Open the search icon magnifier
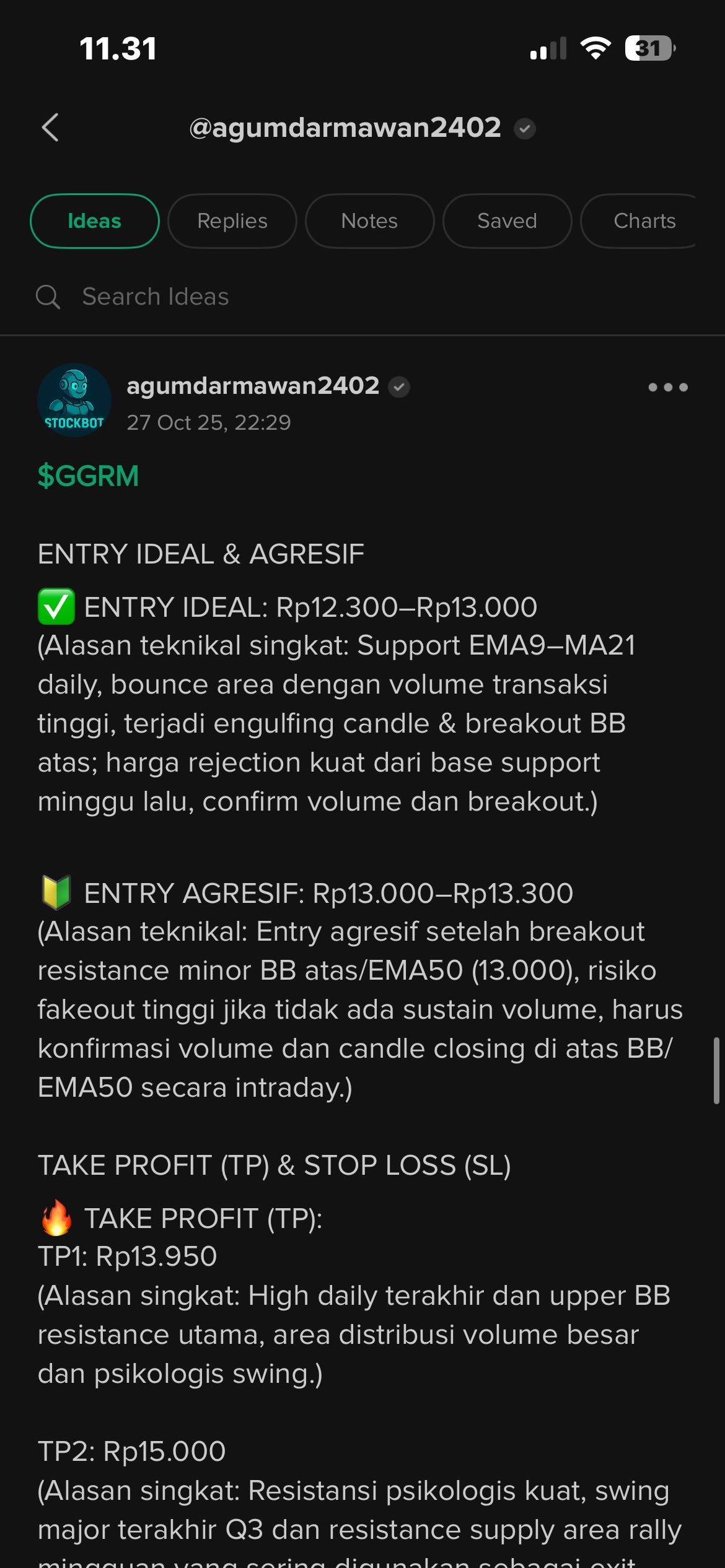 point(48,297)
